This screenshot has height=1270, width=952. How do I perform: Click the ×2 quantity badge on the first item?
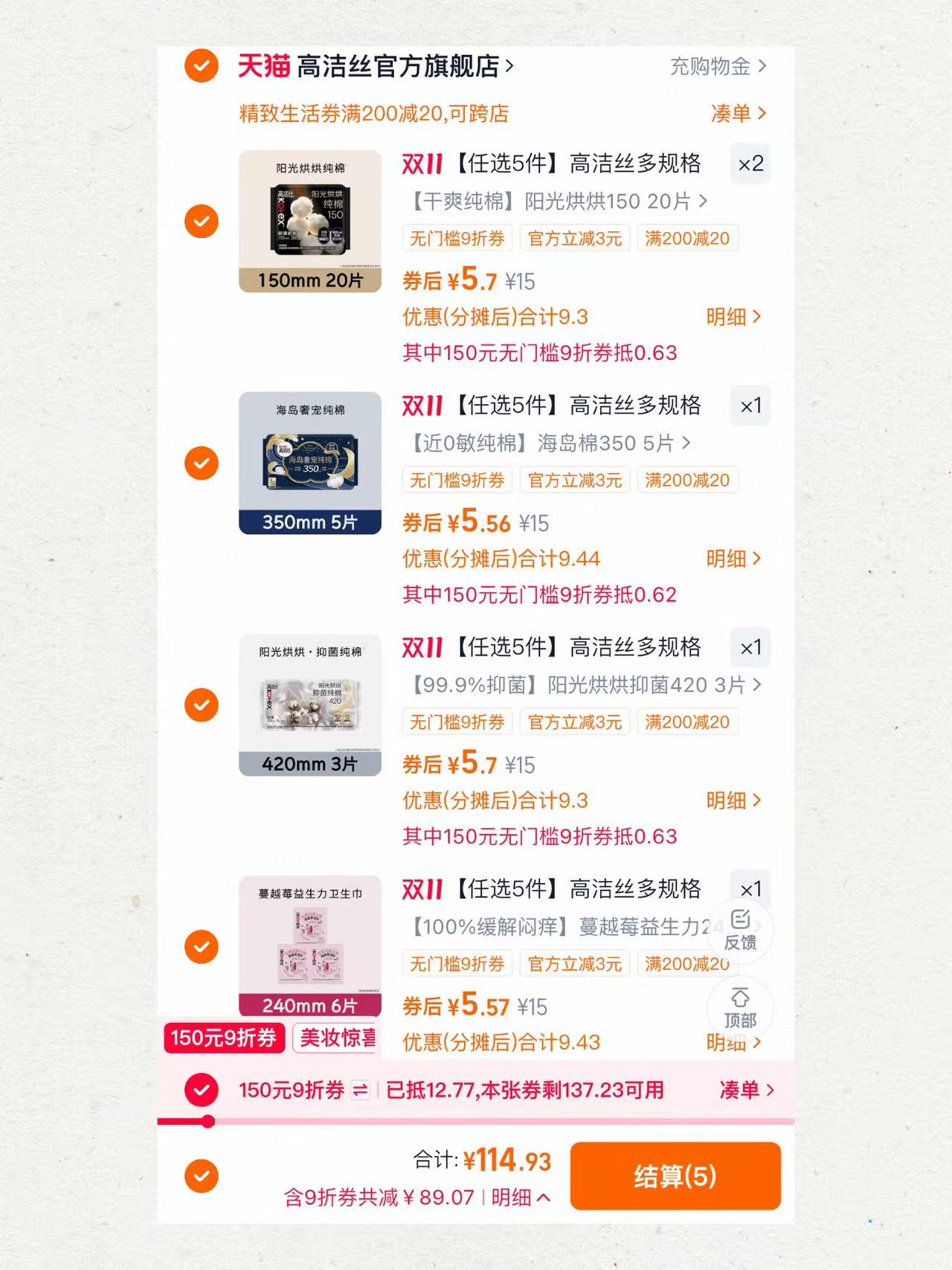(750, 164)
